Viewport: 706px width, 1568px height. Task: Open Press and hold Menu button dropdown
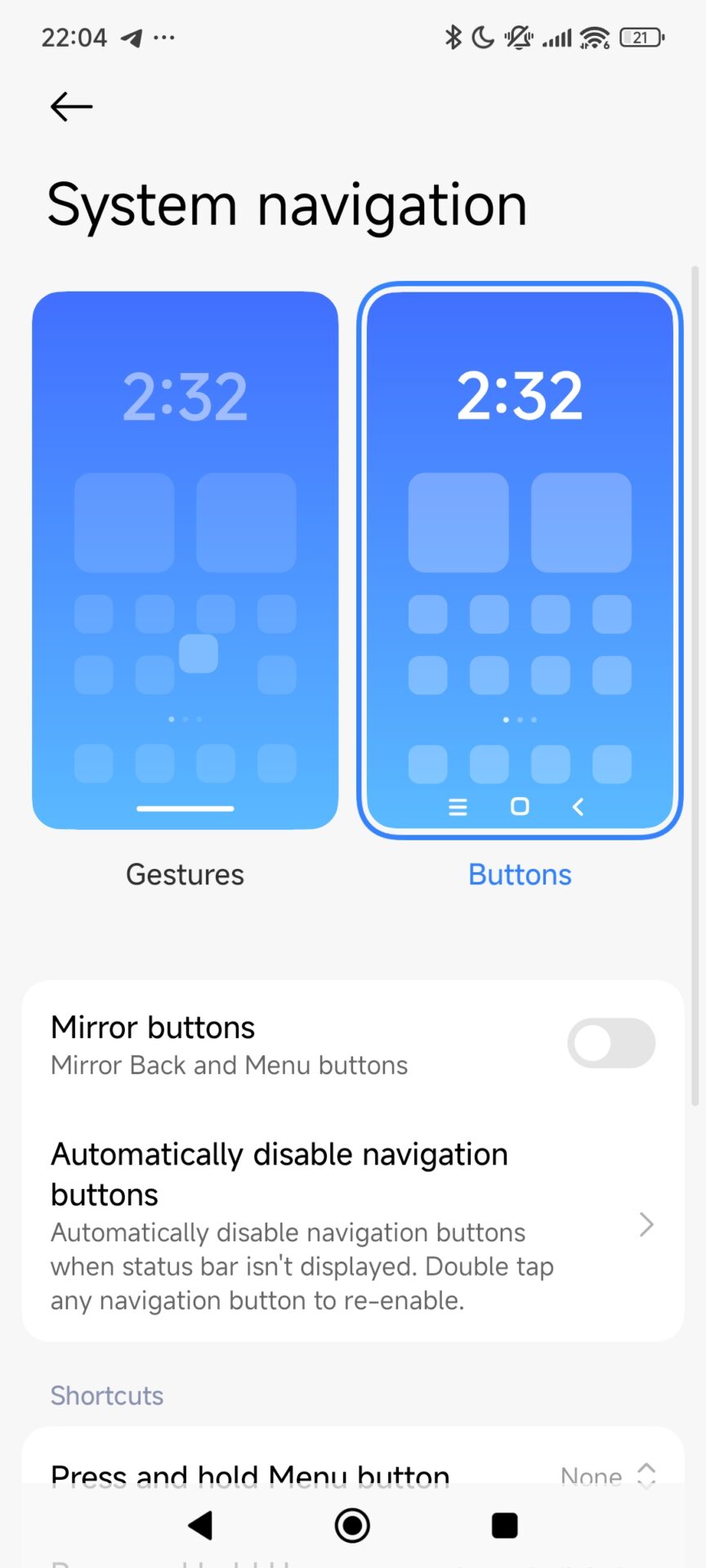pyautogui.click(x=608, y=1474)
